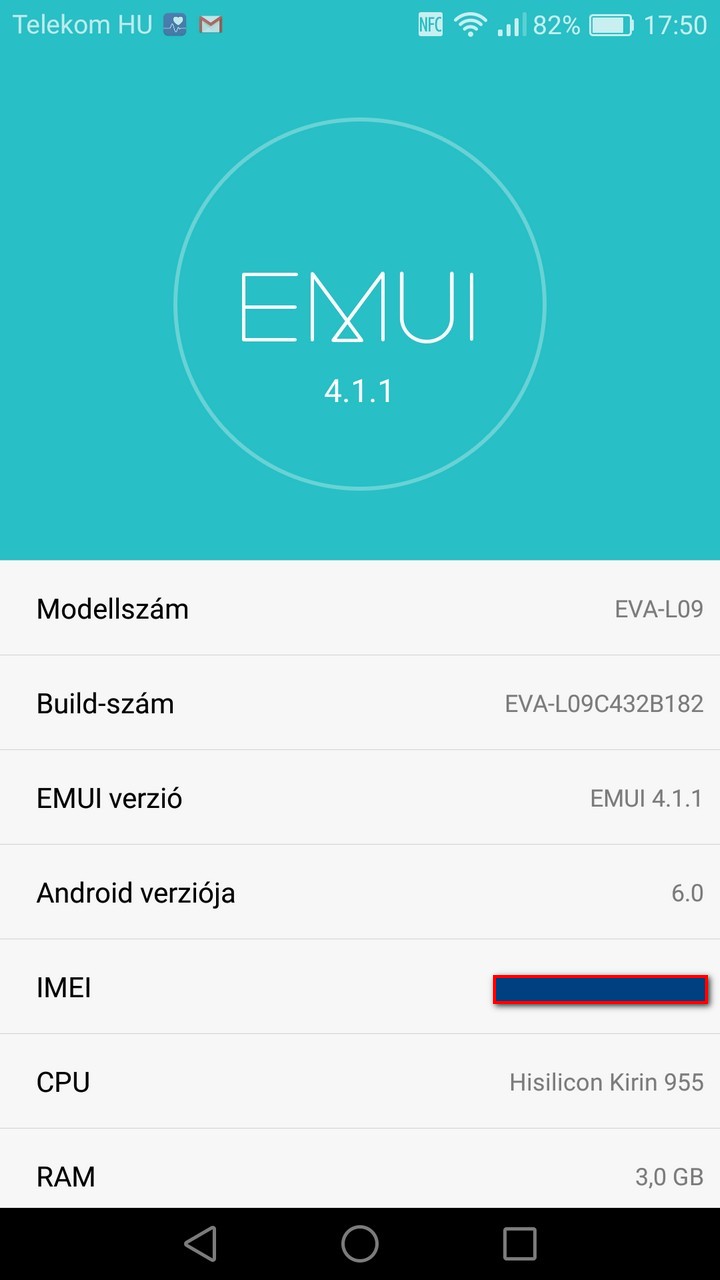
Task: Tap the CPU row
Action: tap(360, 1082)
